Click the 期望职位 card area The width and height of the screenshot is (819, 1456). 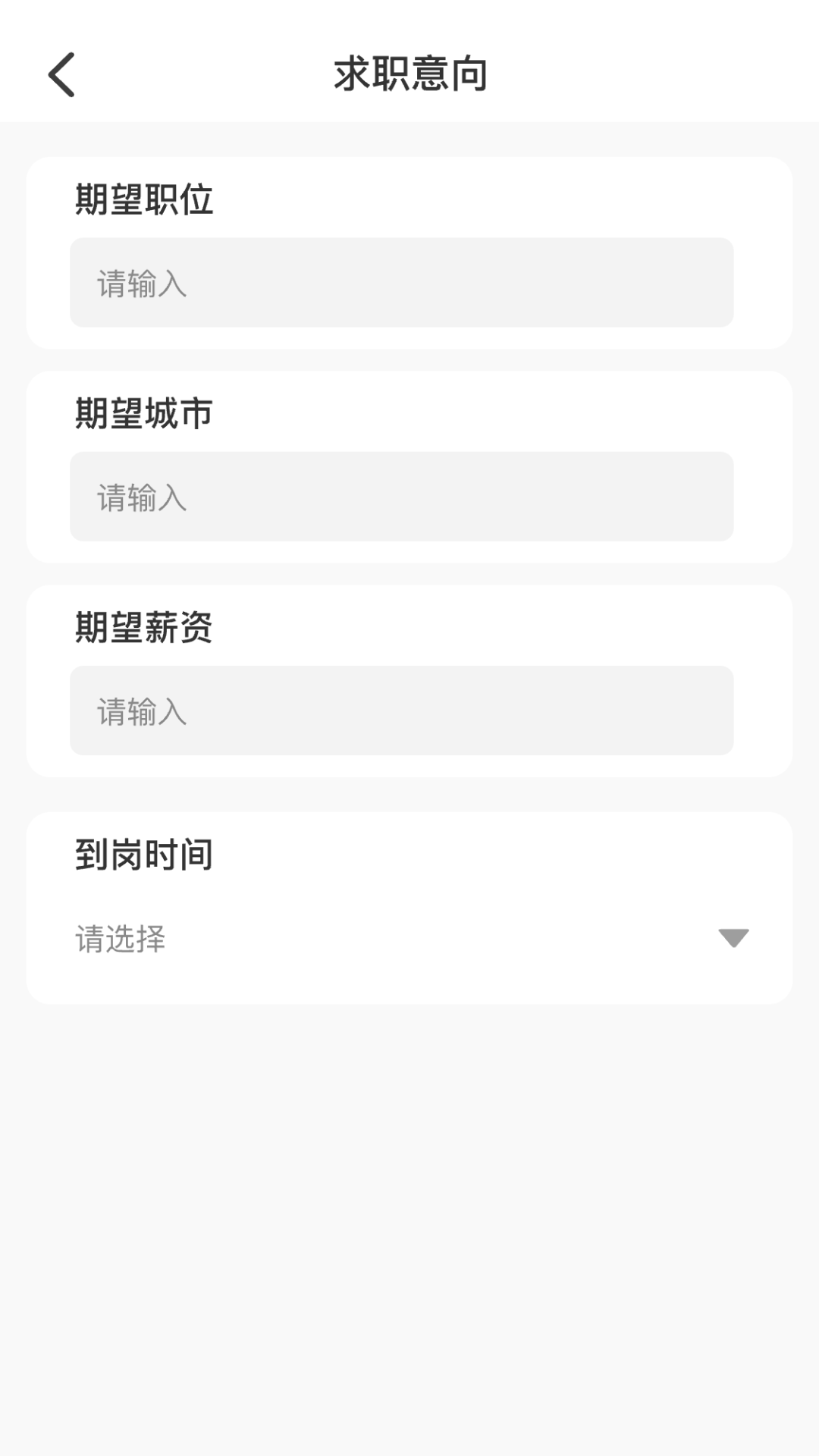tap(409, 249)
